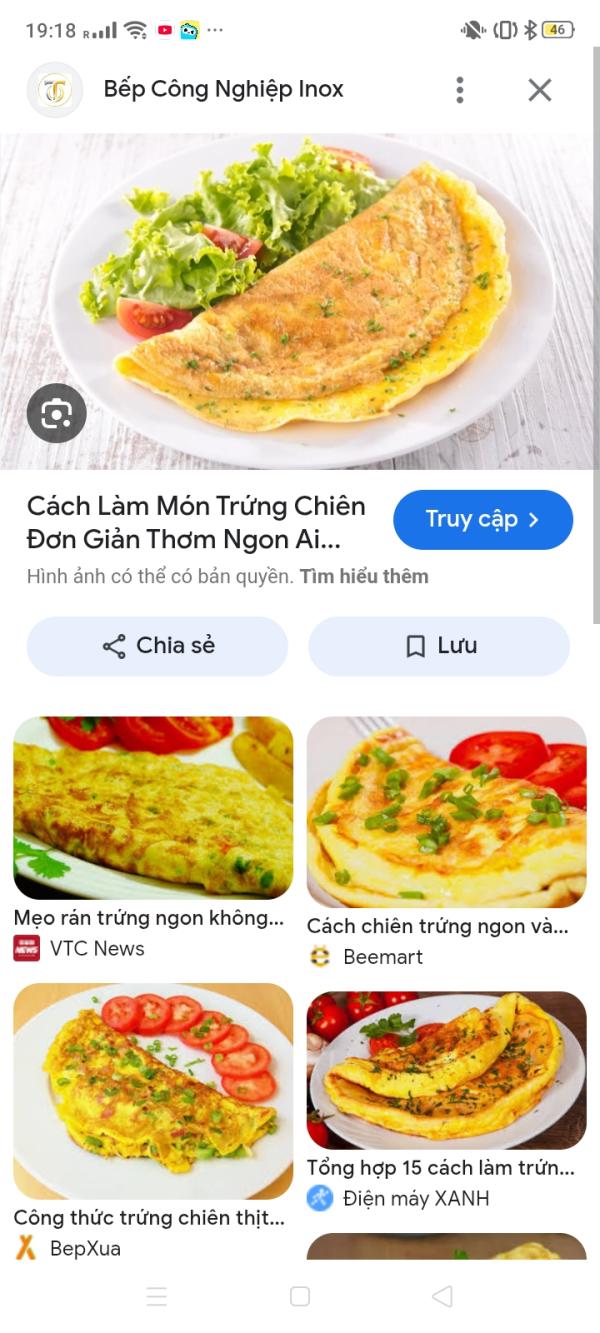Open the Tìm hiểu thêm link
Viewport: 600px width, 1333px height.
[364, 577]
